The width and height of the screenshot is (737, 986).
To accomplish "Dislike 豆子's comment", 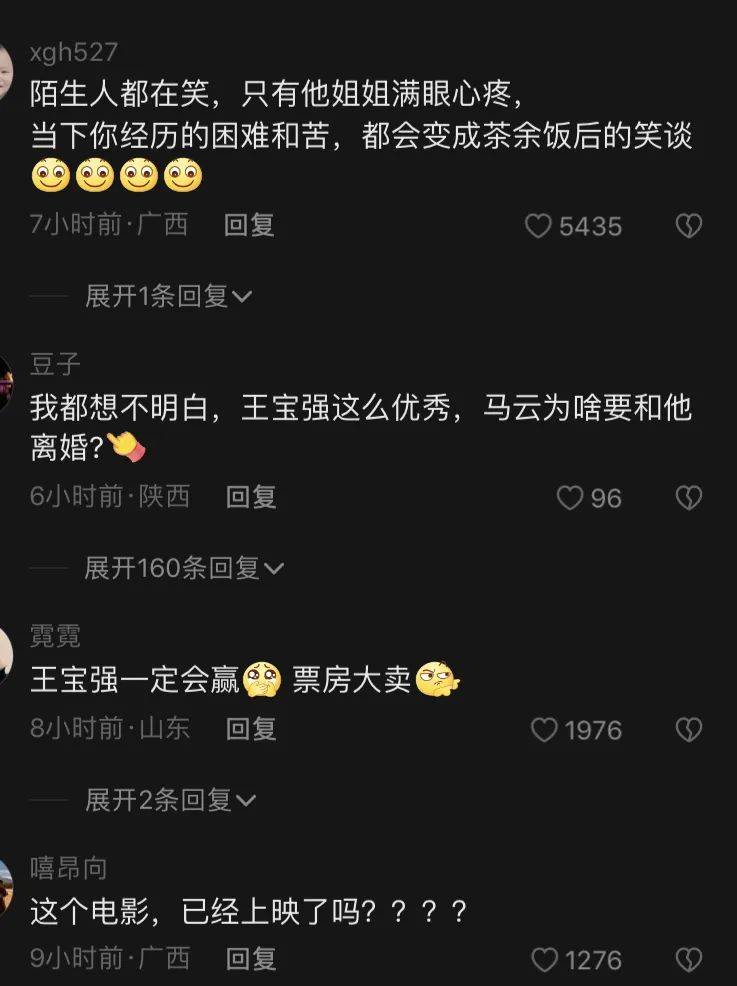I will [x=689, y=498].
